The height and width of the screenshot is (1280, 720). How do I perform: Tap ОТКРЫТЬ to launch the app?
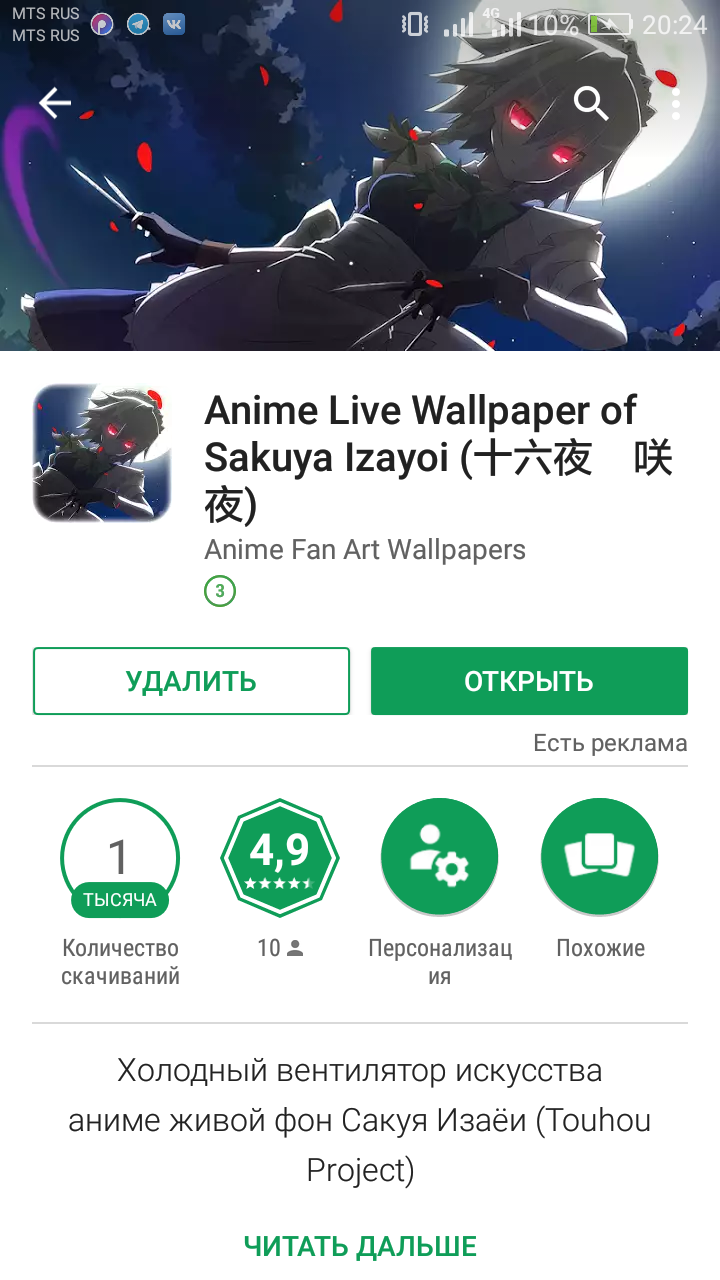[529, 681]
